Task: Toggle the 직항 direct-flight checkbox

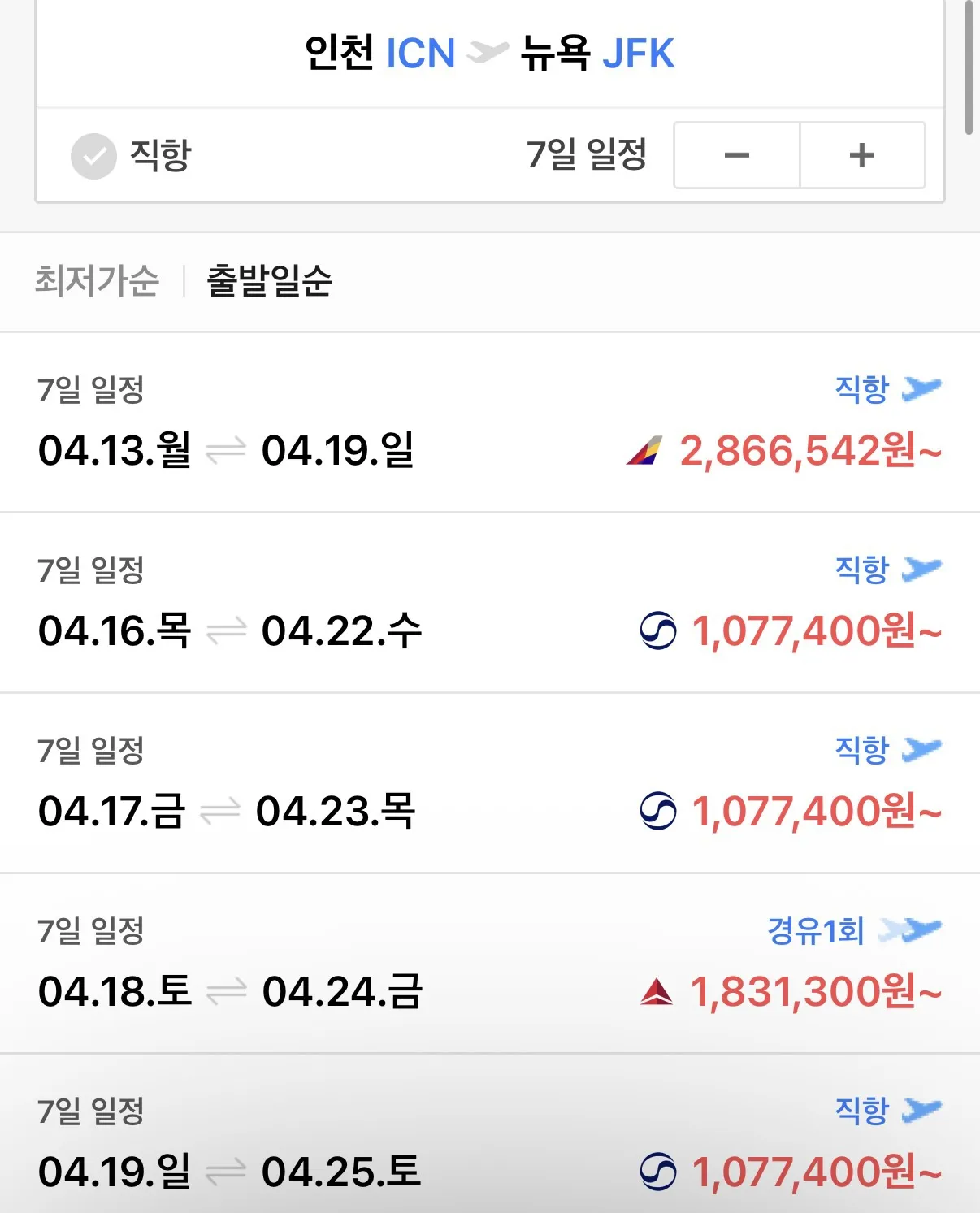Action: pyautogui.click(x=94, y=155)
